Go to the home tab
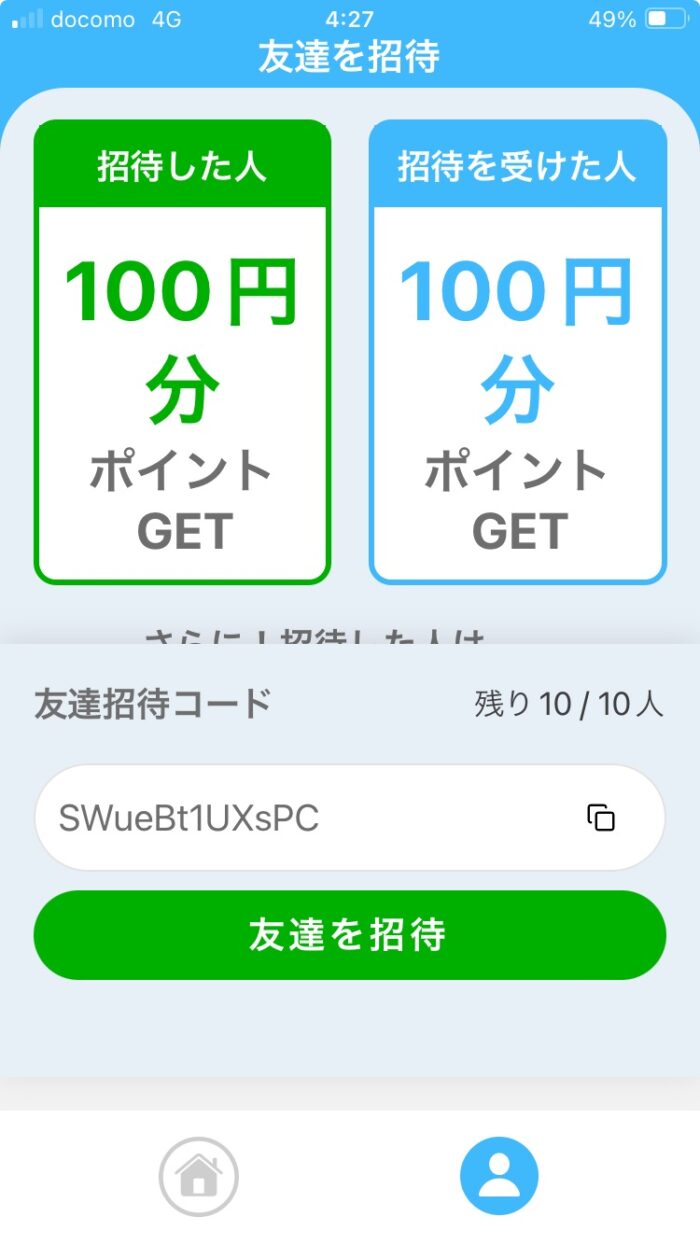The width and height of the screenshot is (700, 1245). pos(199,1176)
